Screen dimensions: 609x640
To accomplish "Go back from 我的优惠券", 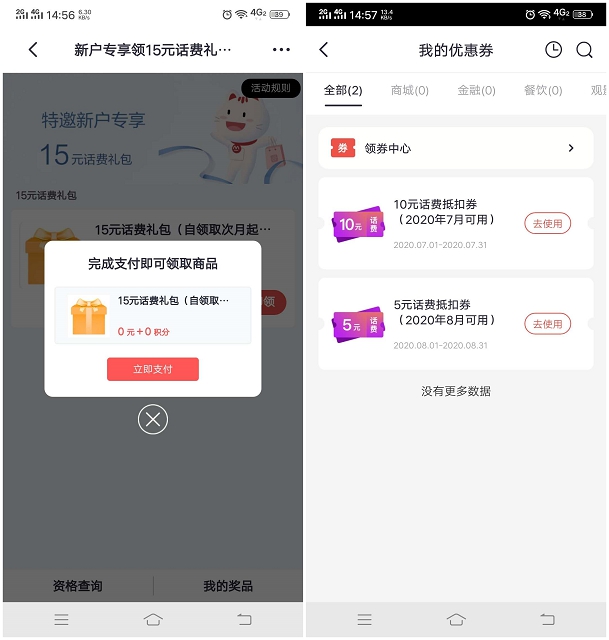I will (x=324, y=50).
